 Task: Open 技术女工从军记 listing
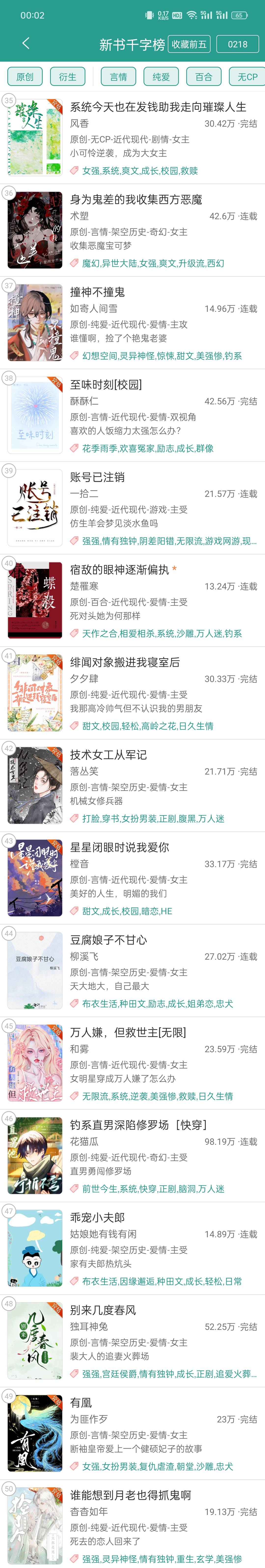(x=108, y=755)
